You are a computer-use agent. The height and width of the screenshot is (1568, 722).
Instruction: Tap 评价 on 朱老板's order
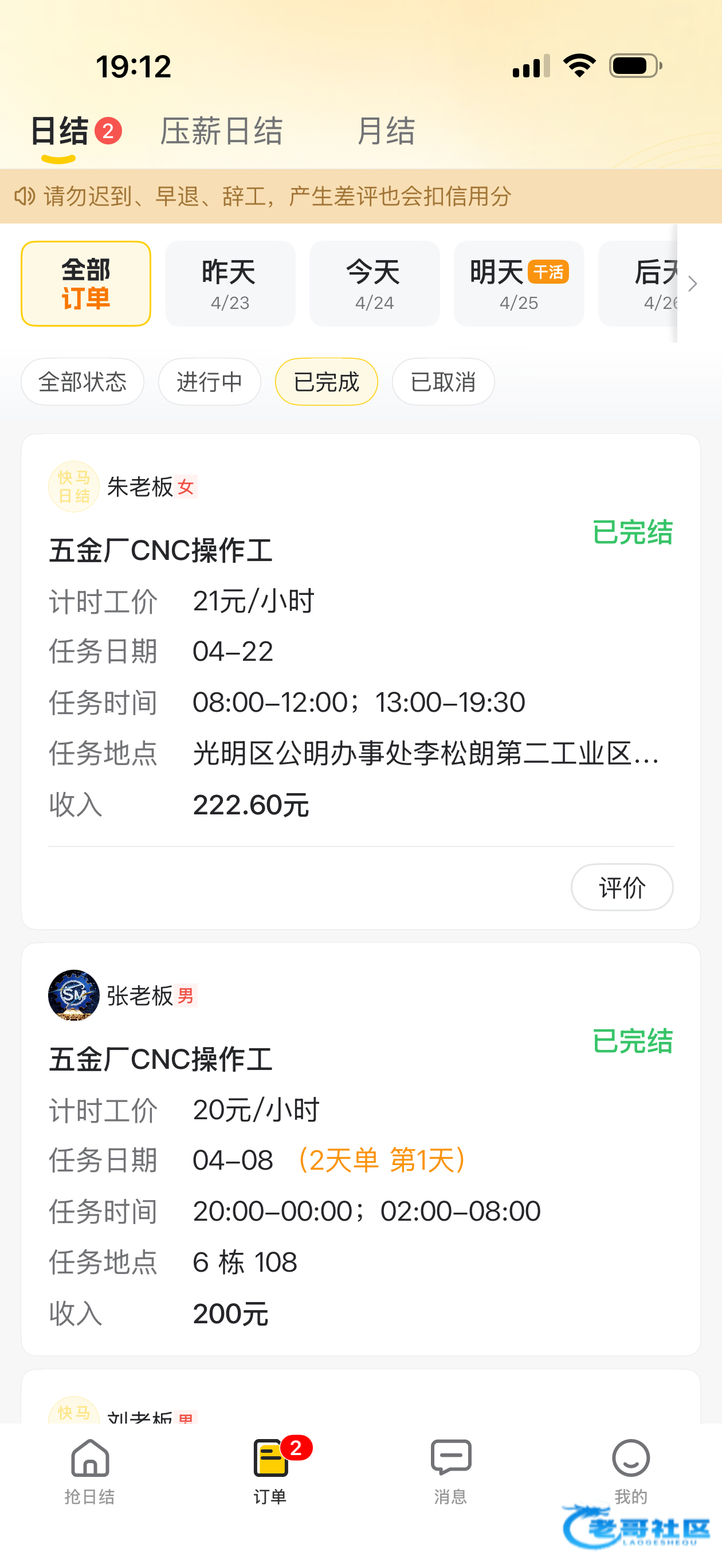(x=622, y=888)
